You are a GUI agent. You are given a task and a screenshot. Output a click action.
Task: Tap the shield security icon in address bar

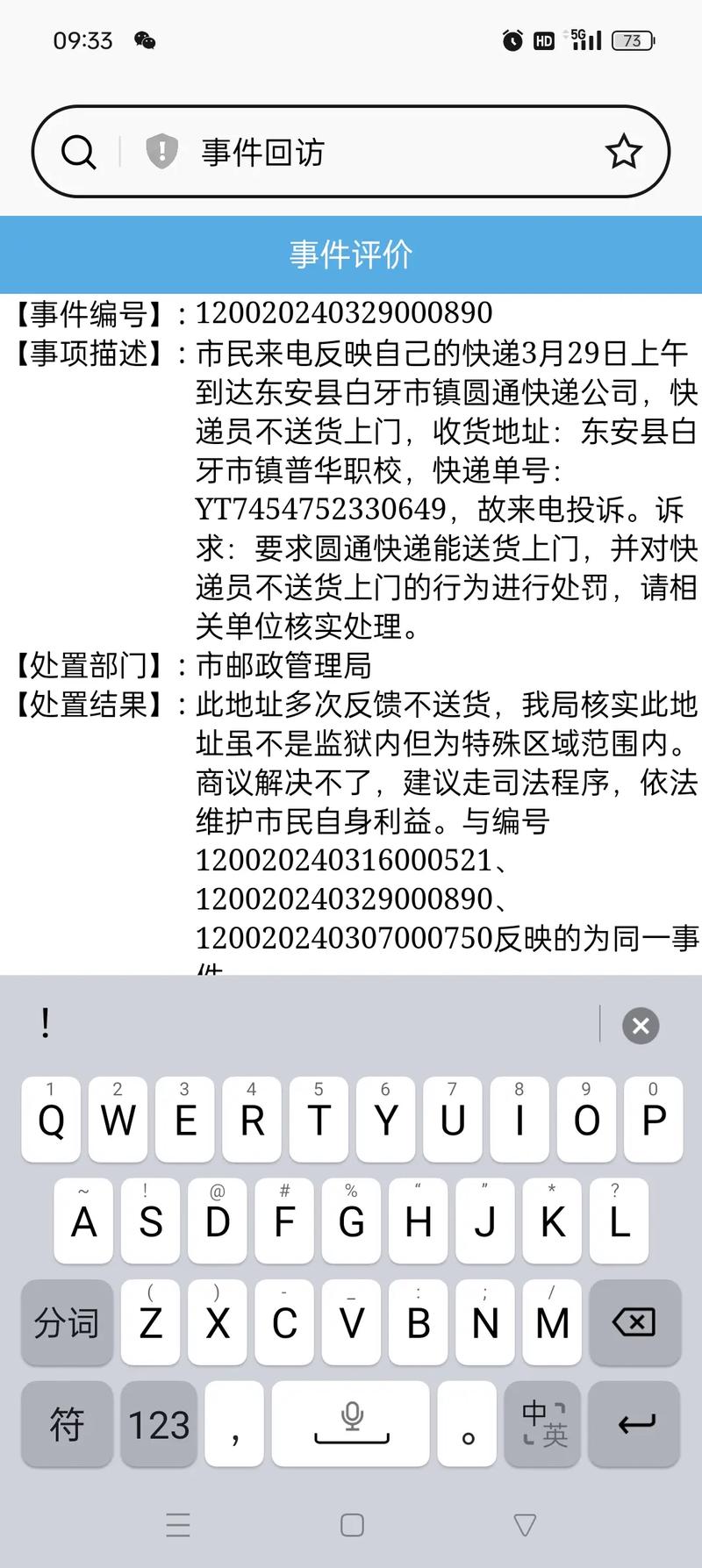coord(160,151)
